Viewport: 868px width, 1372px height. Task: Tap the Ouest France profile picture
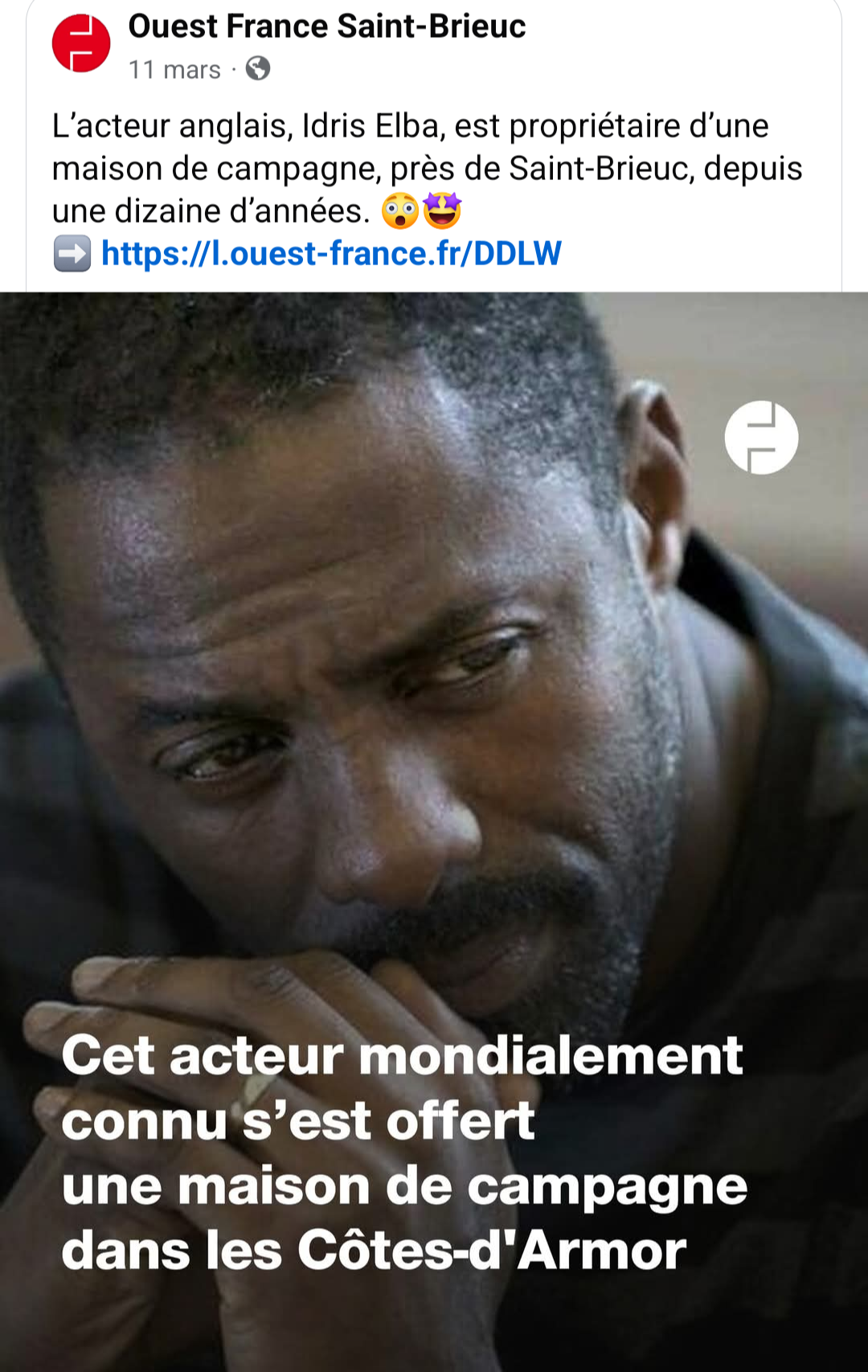coord(81,43)
